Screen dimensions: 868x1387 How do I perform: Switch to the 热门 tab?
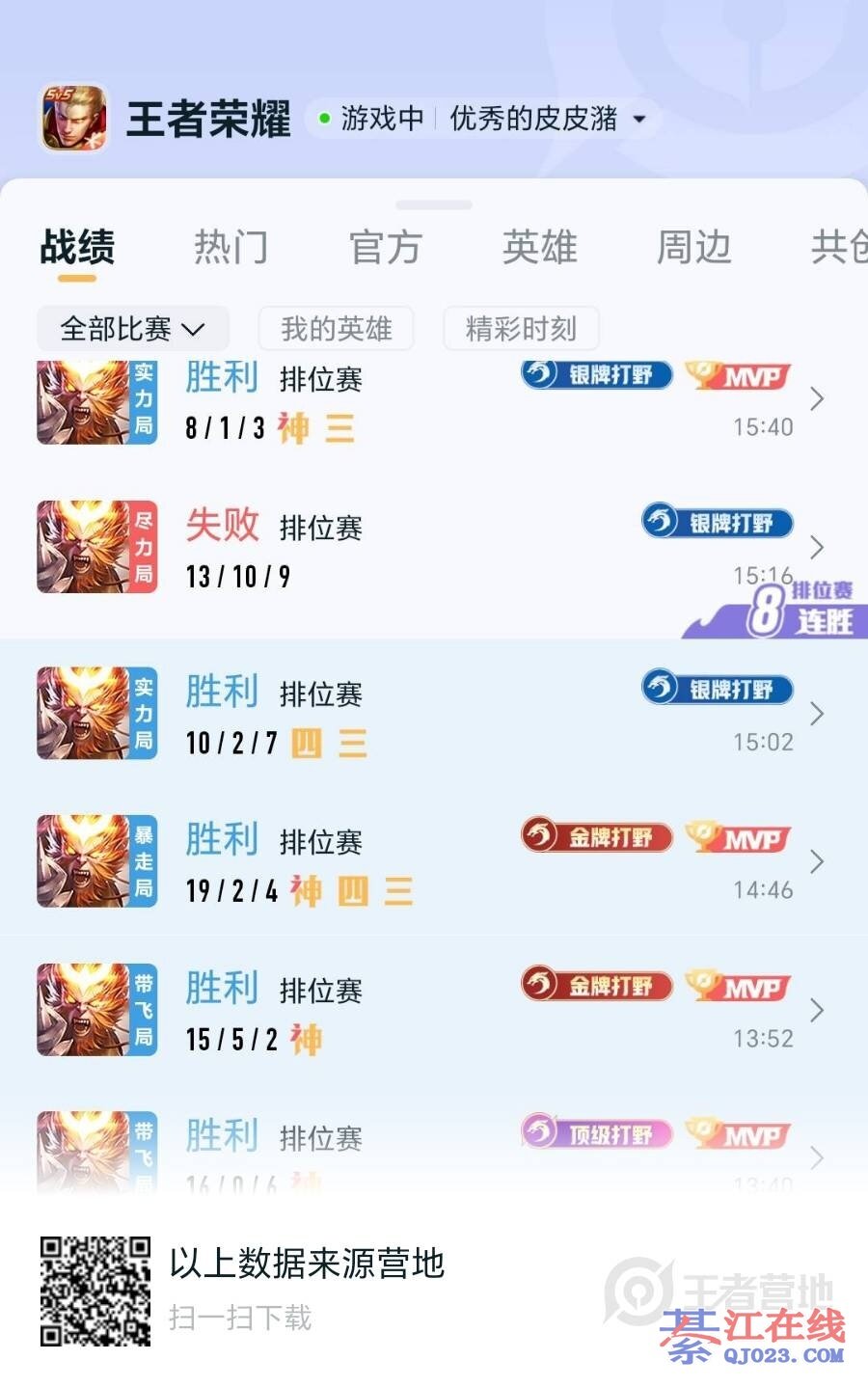coord(231,248)
